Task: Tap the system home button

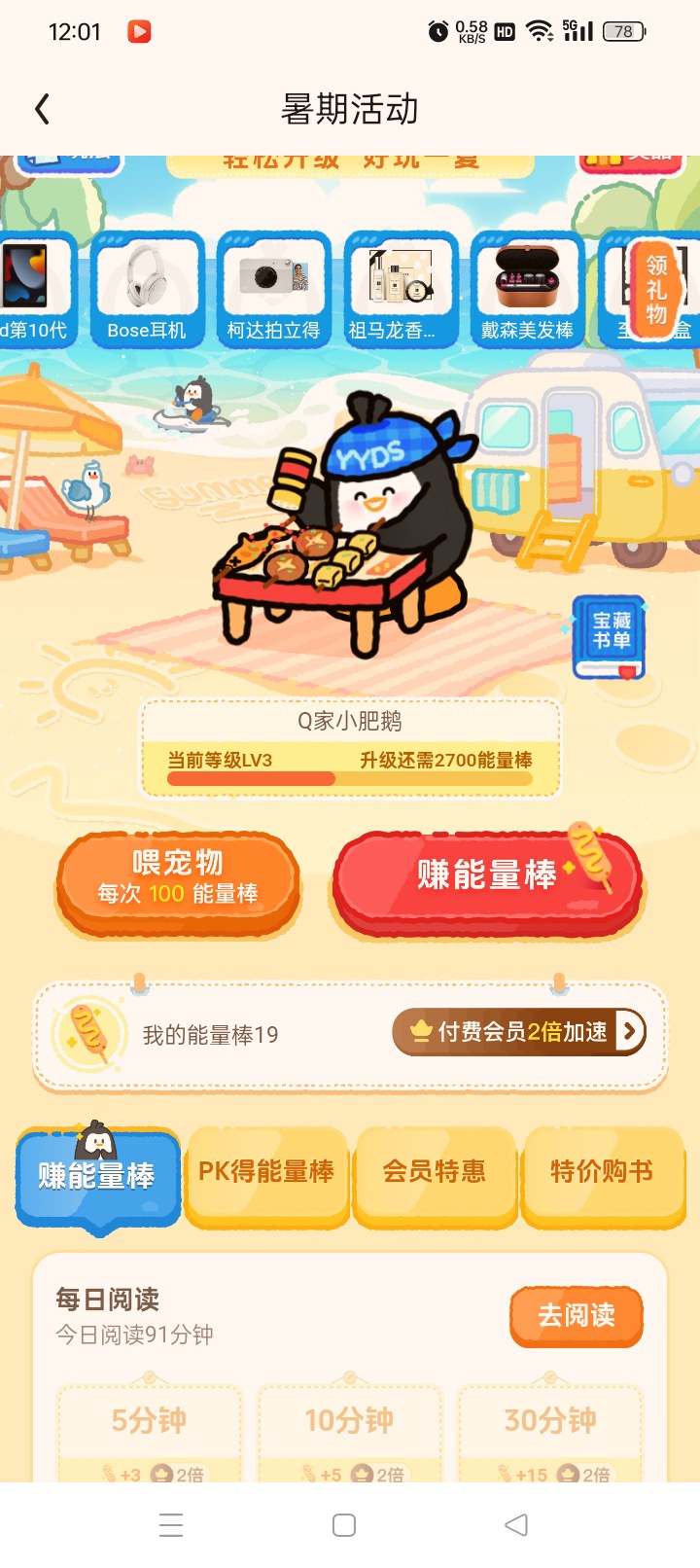Action: pos(344,1525)
